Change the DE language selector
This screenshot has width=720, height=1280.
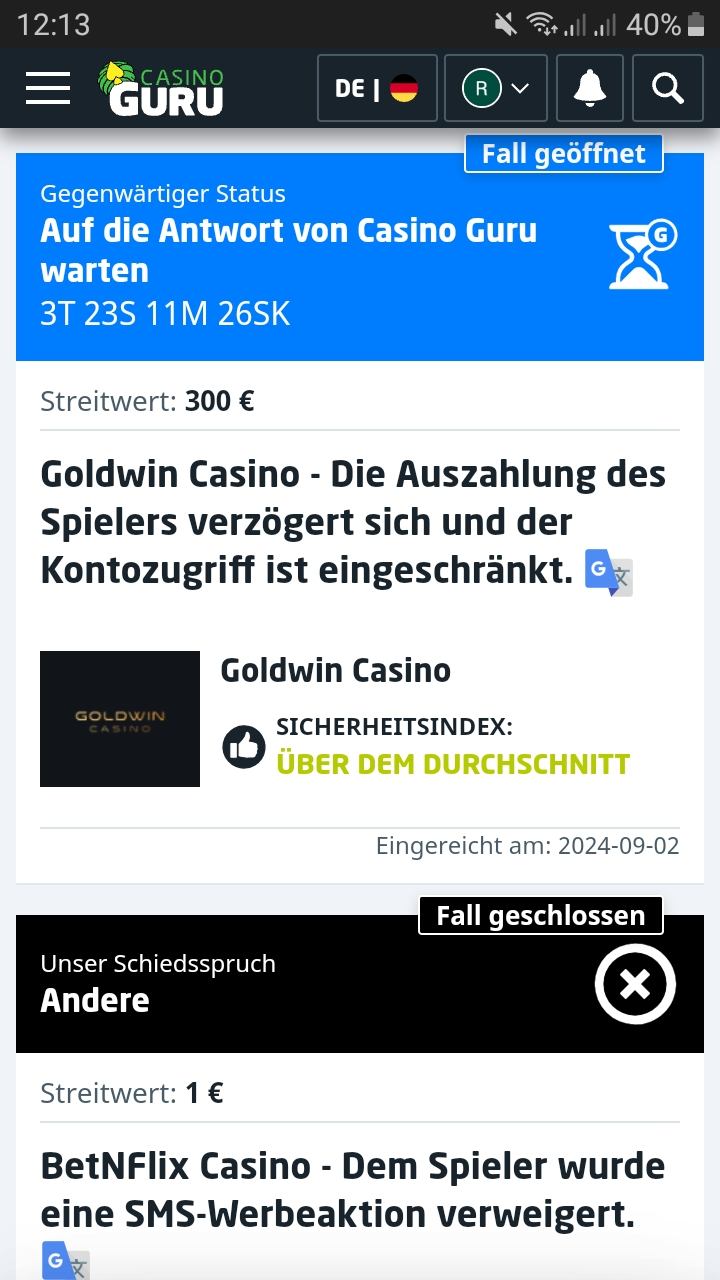point(377,88)
